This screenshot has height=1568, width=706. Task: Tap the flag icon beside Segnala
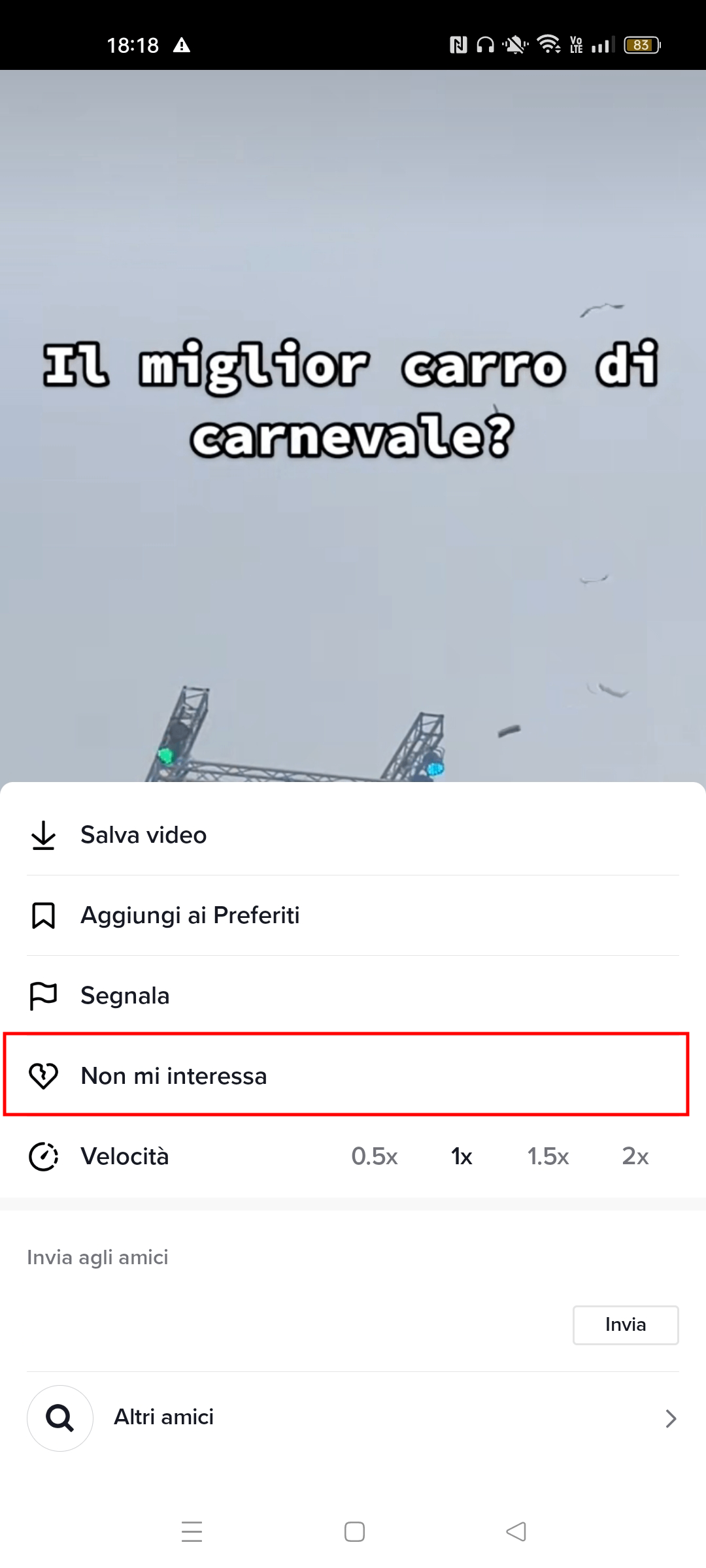[x=42, y=996]
